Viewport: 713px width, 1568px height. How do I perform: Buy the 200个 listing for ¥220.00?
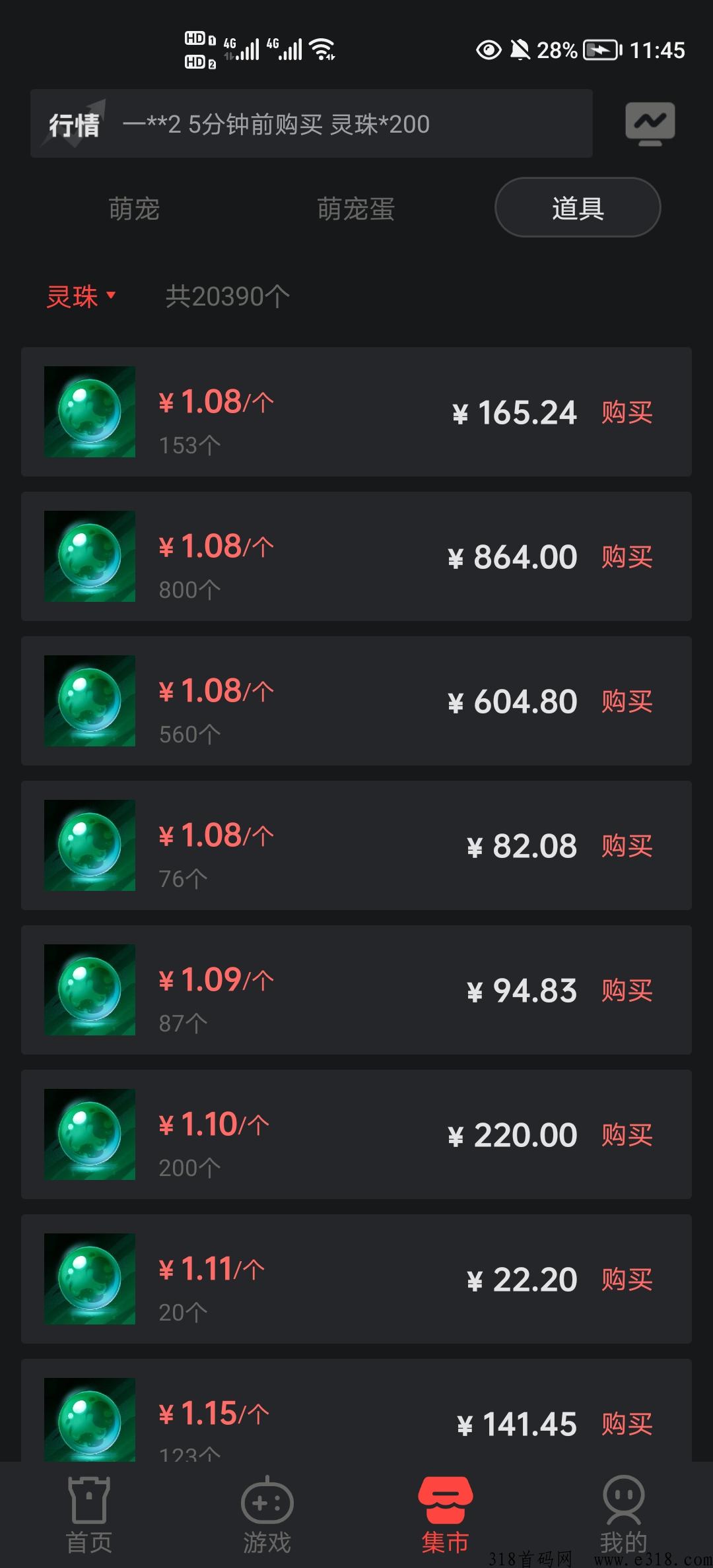click(627, 1135)
